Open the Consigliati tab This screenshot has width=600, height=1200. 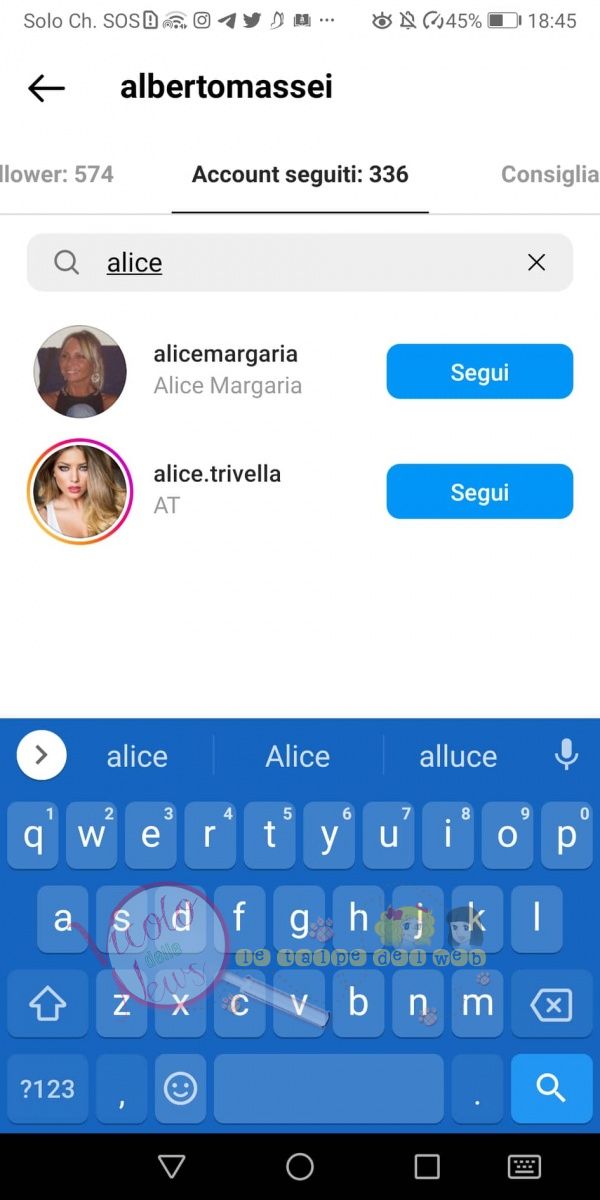(549, 174)
